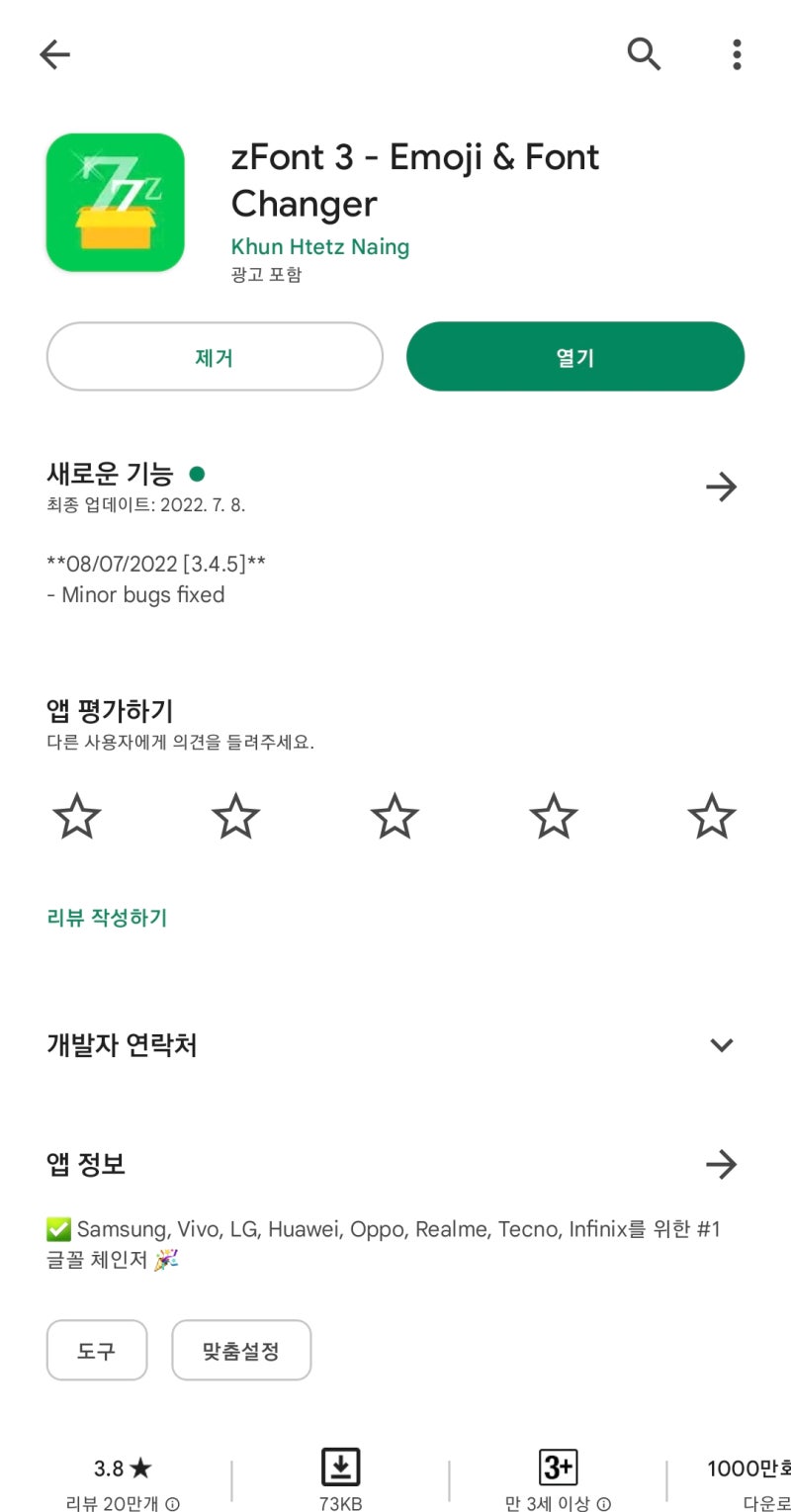Open the 앱 정보 details arrow

[x=722, y=1165]
